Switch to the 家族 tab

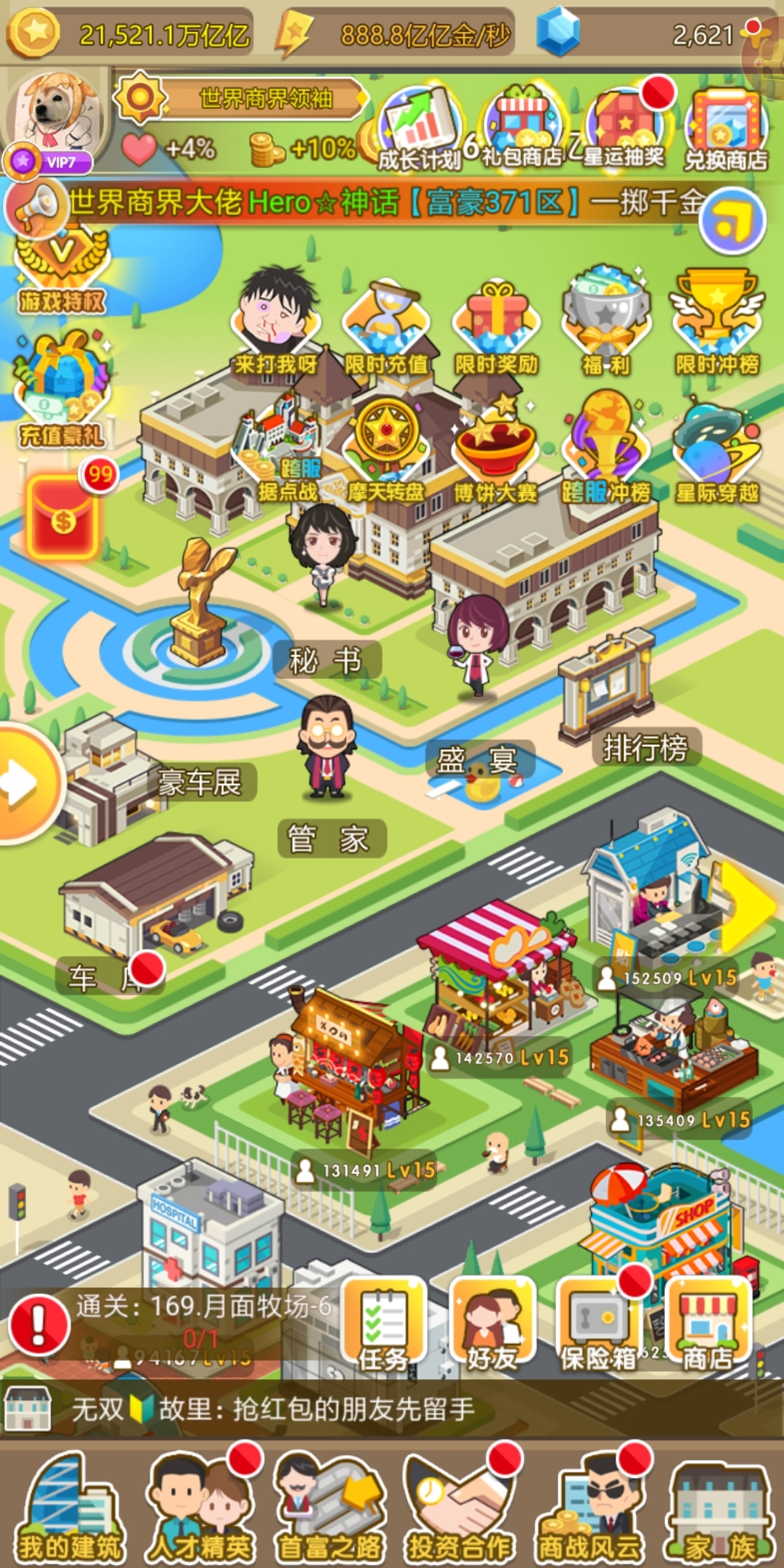tap(719, 1507)
